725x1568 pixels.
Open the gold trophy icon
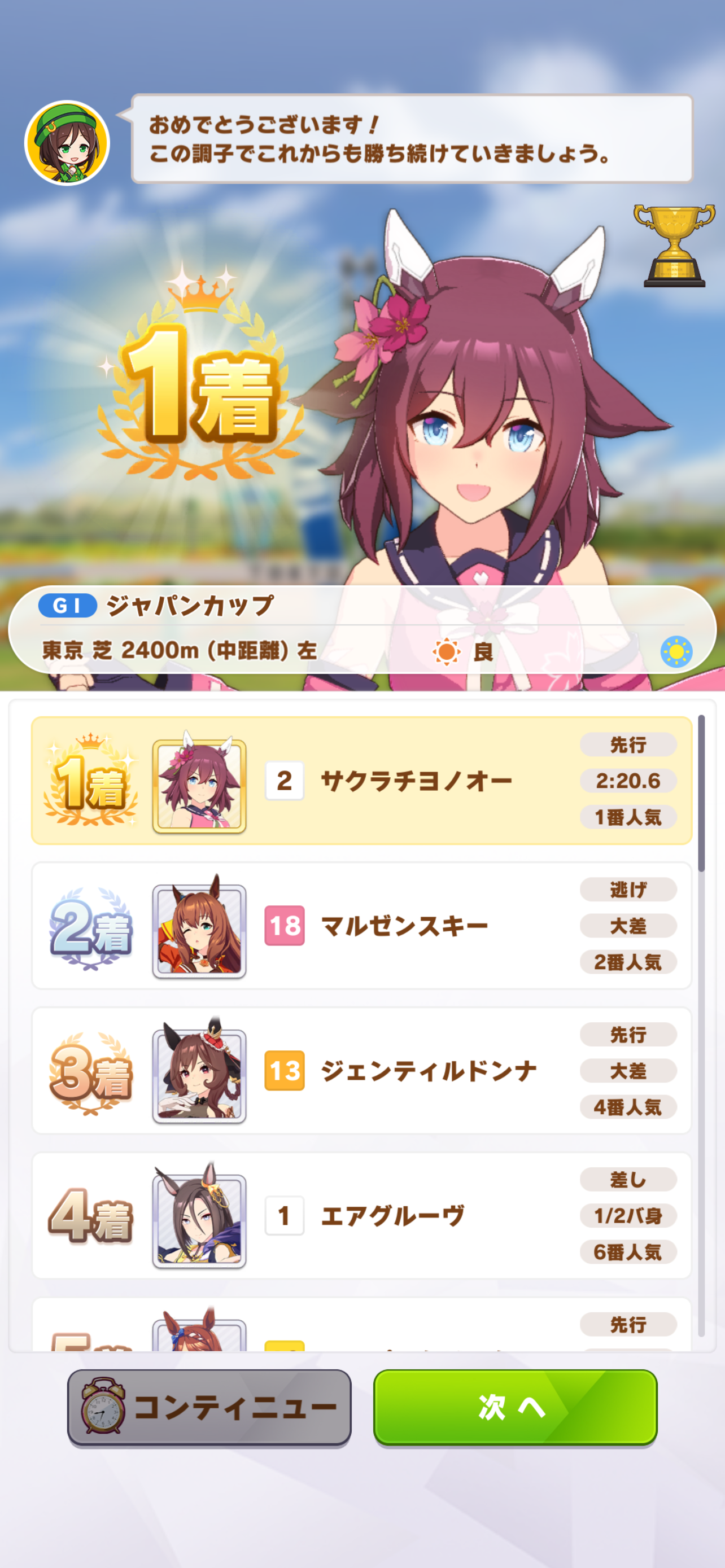(x=675, y=246)
